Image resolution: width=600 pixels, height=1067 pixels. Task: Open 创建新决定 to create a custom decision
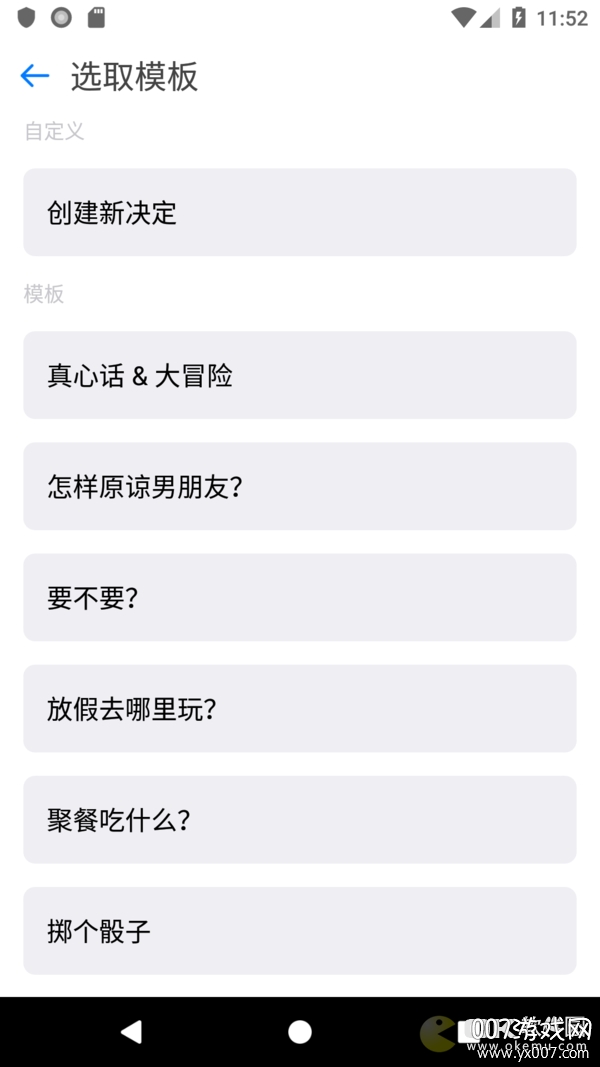300,212
